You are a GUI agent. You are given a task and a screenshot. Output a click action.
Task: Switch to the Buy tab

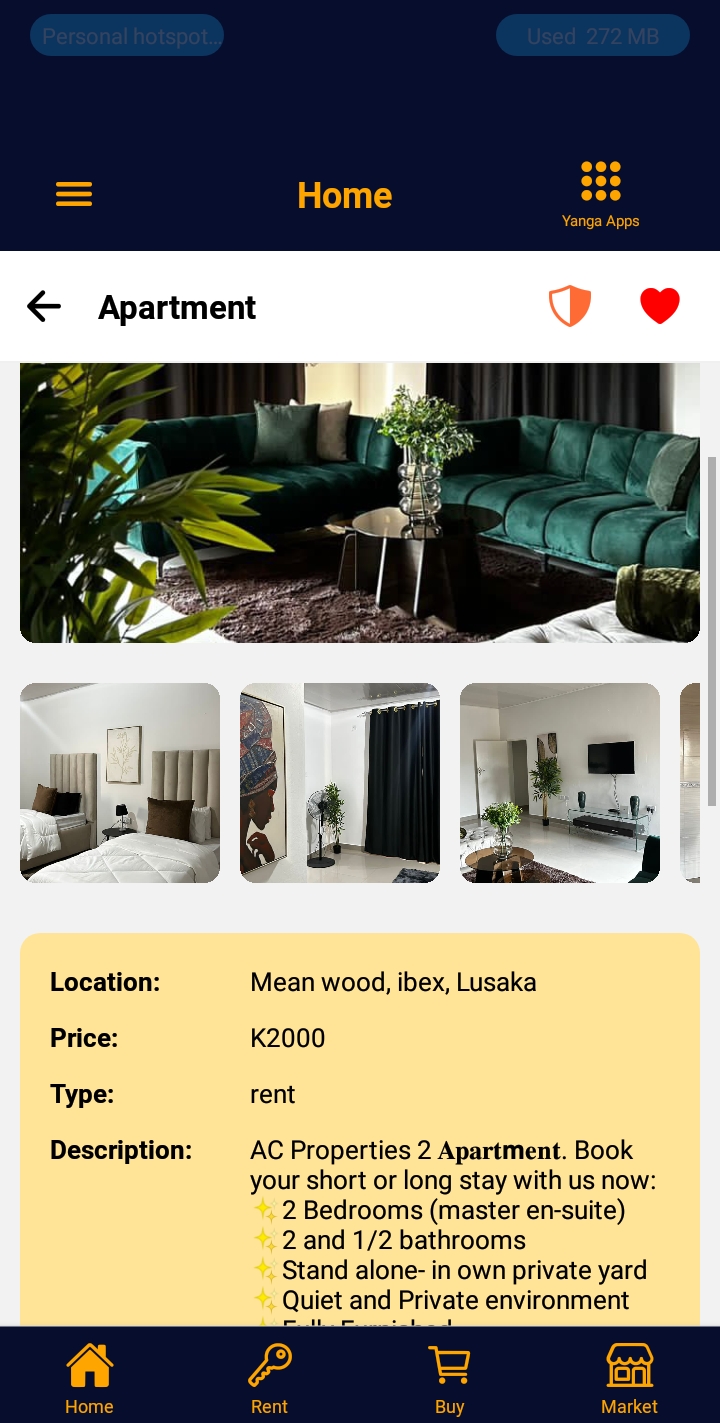pos(449,1378)
